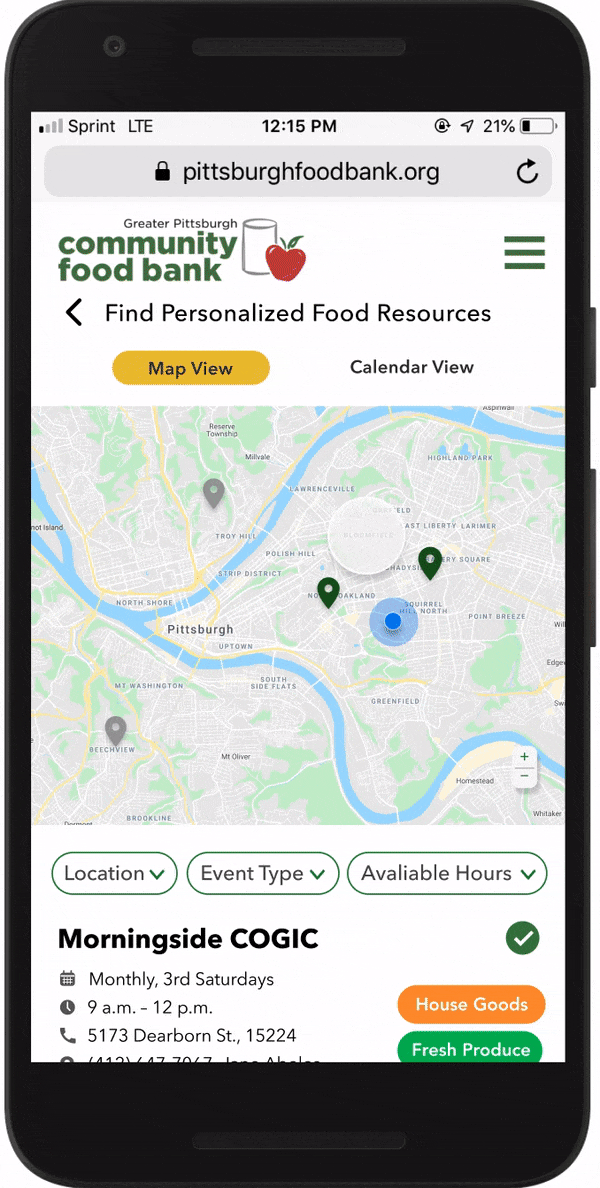
Task: Toggle the checkmark for Morningside COGIC
Action: pyautogui.click(x=523, y=939)
